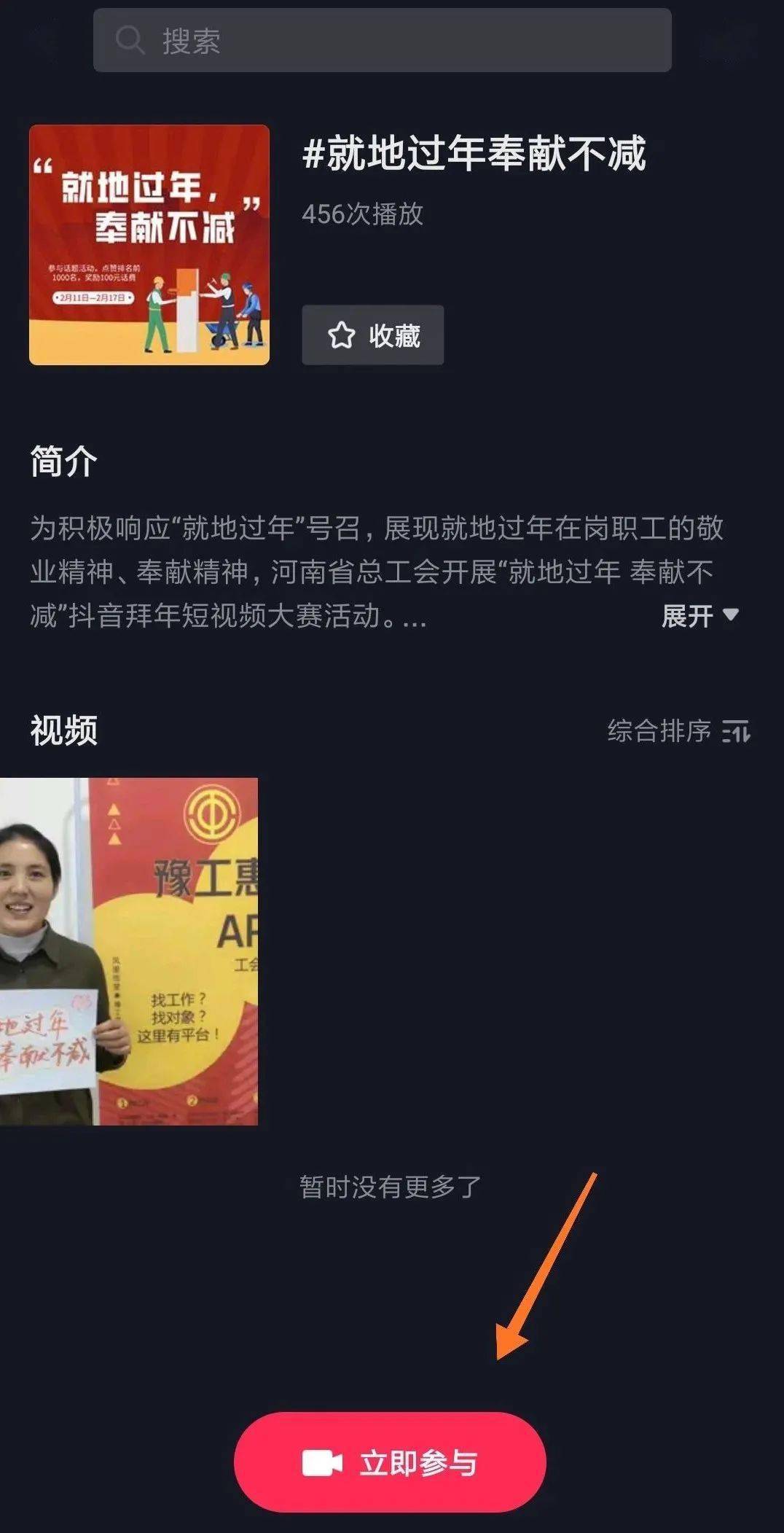The width and height of the screenshot is (784, 1533).
Task: Open the video of woman holding sign
Action: pos(129,951)
